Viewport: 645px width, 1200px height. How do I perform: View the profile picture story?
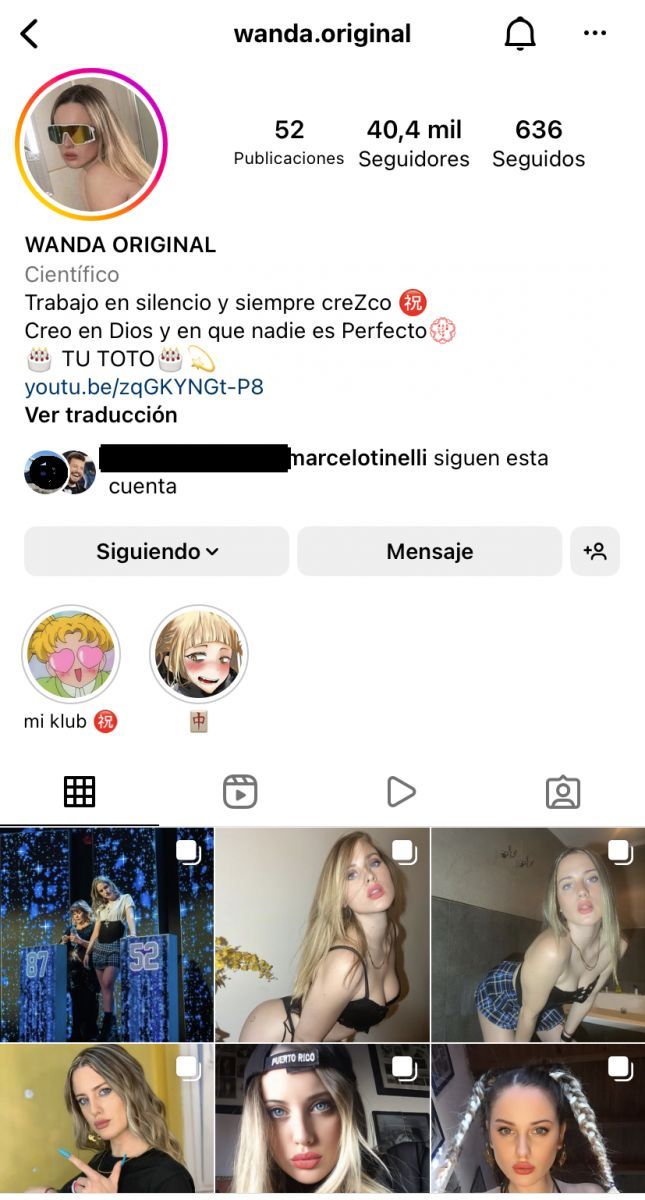coord(91,144)
